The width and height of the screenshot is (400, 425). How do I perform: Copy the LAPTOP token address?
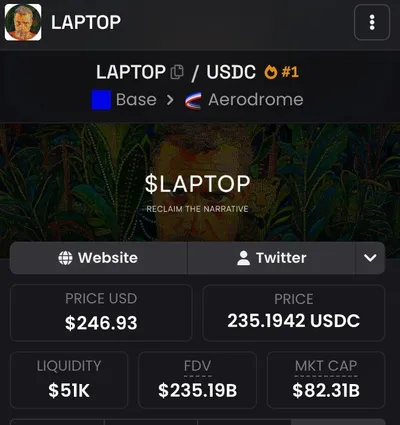click(177, 72)
